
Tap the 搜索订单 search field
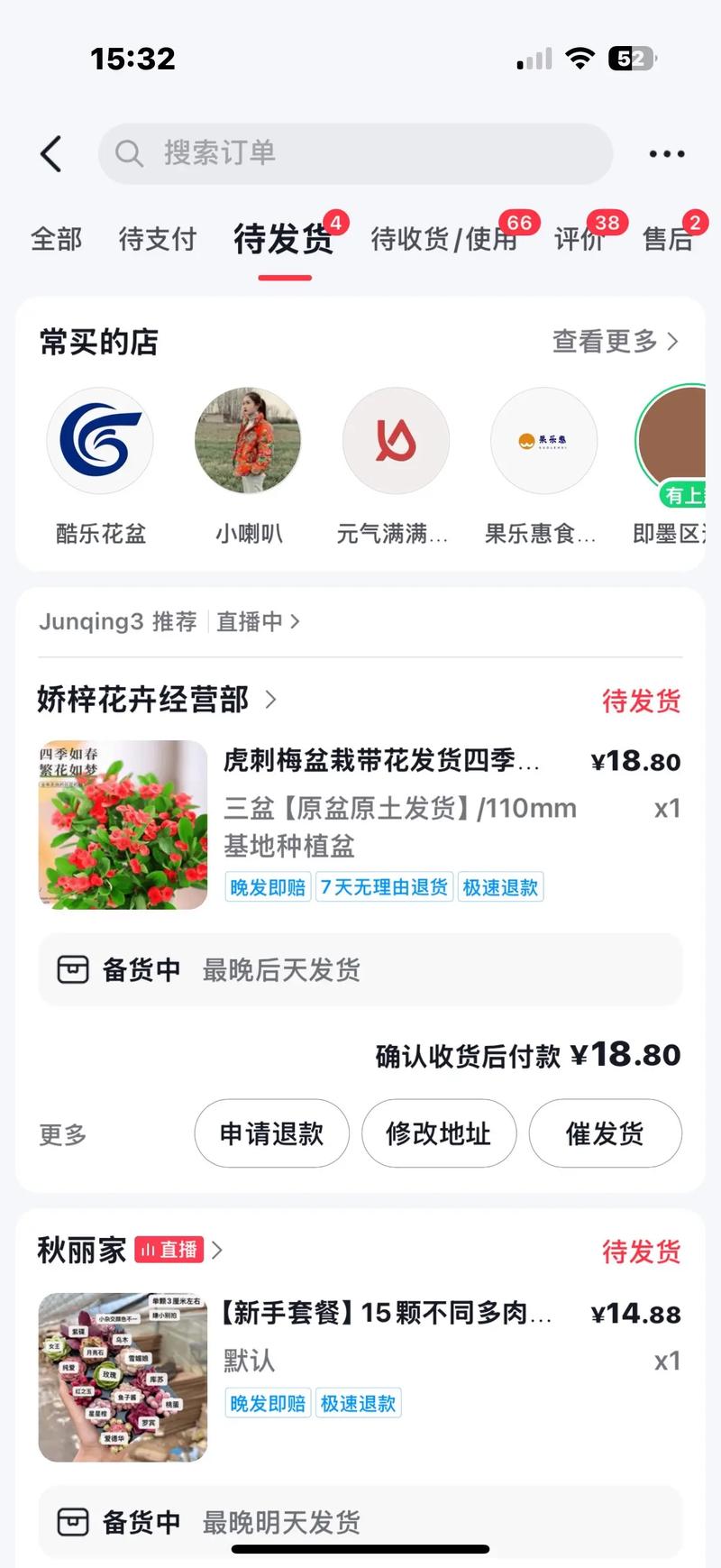coord(355,154)
